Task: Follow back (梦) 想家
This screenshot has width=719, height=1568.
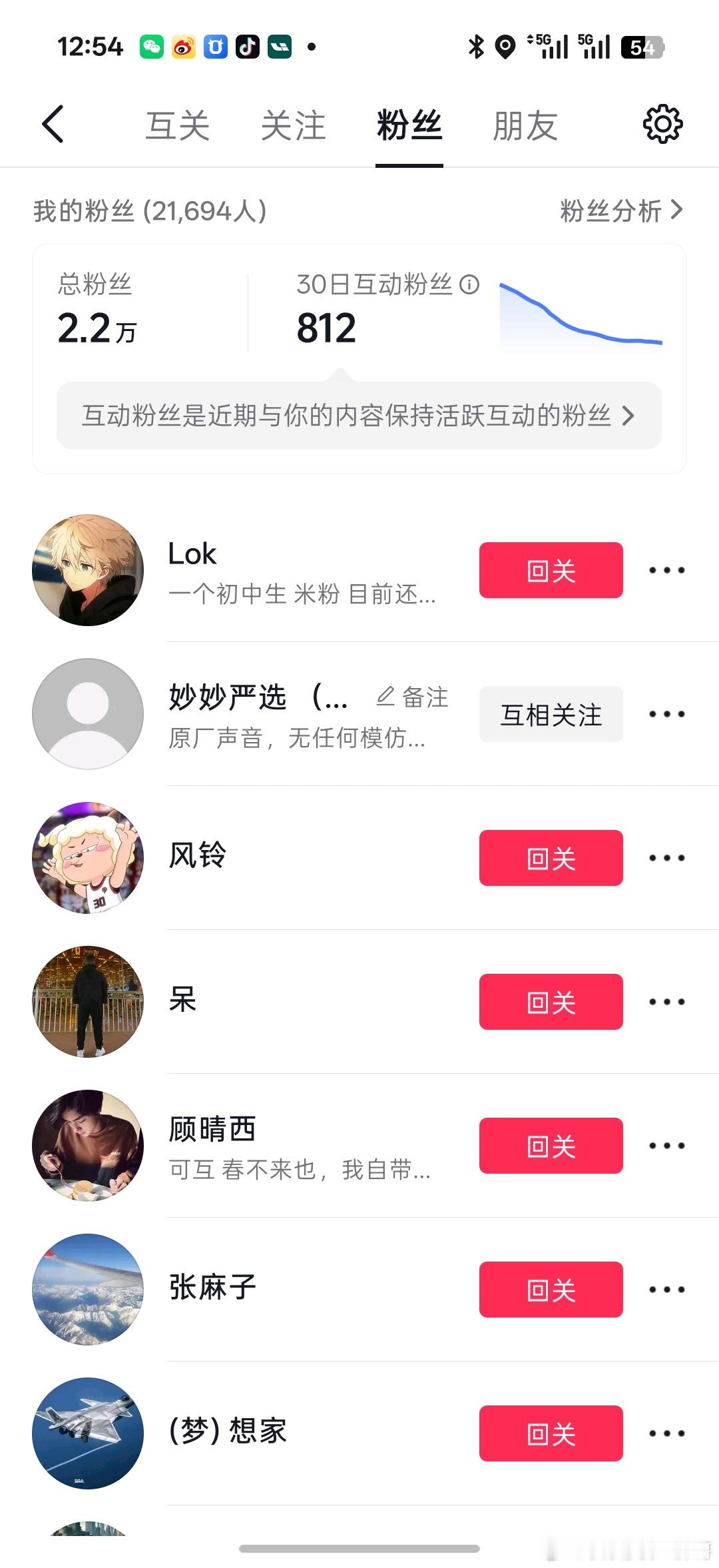Action: tap(551, 1433)
